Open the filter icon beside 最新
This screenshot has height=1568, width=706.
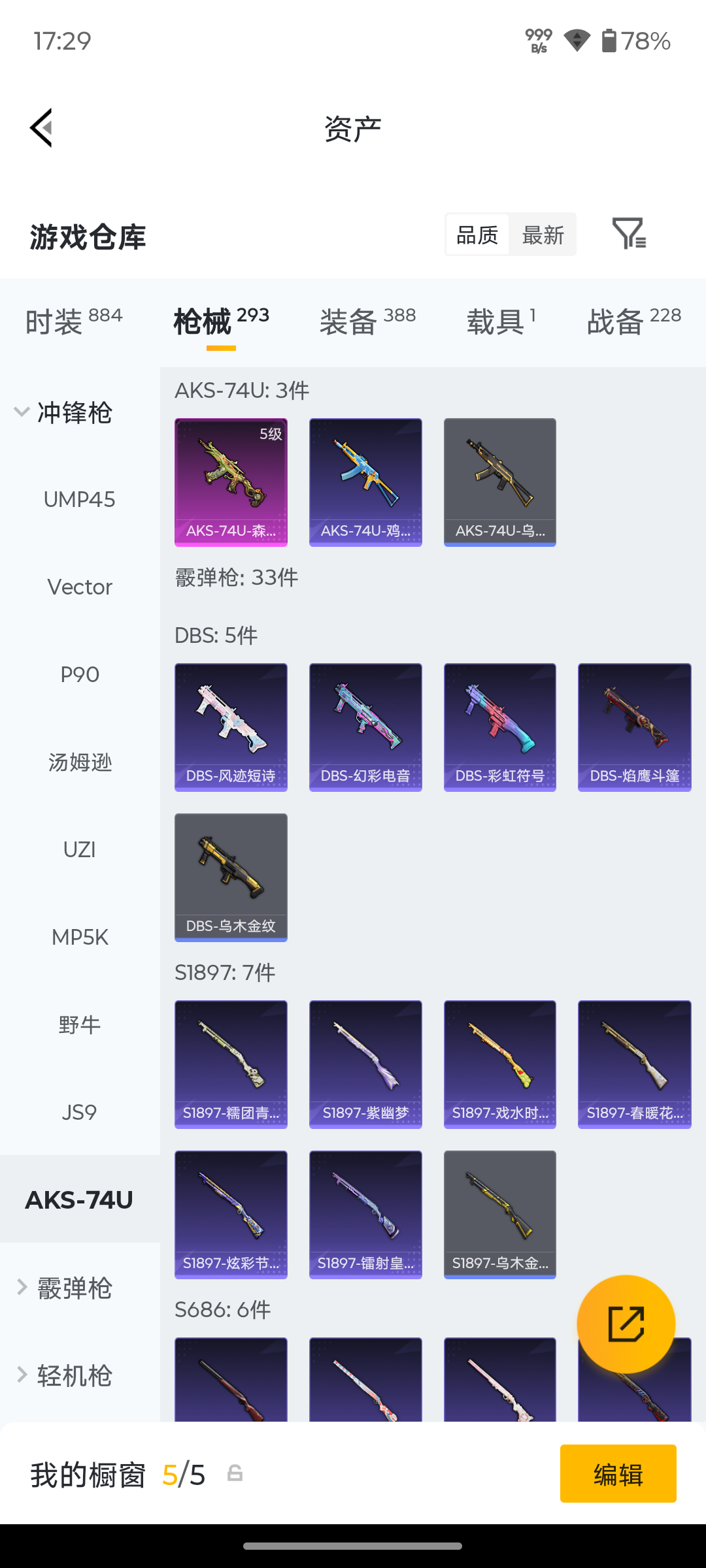coord(629,233)
